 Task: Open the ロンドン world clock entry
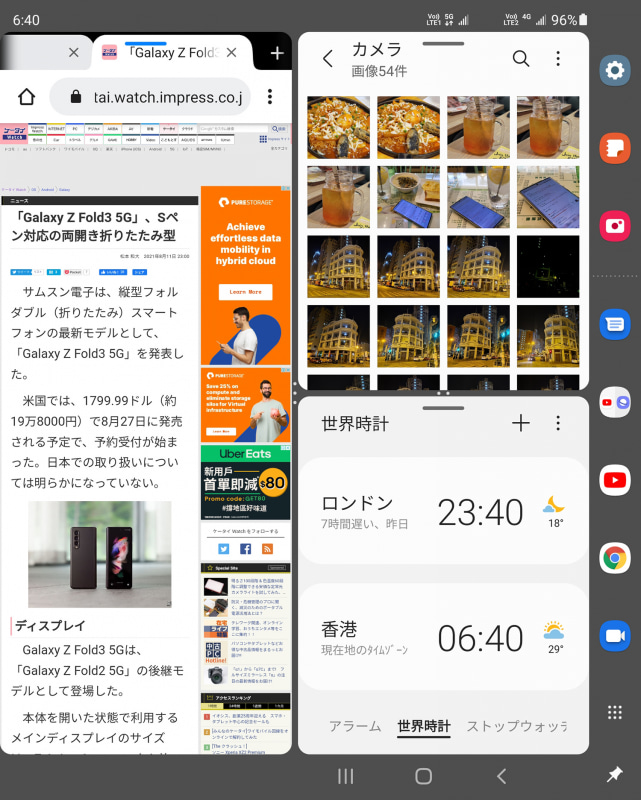[443, 512]
